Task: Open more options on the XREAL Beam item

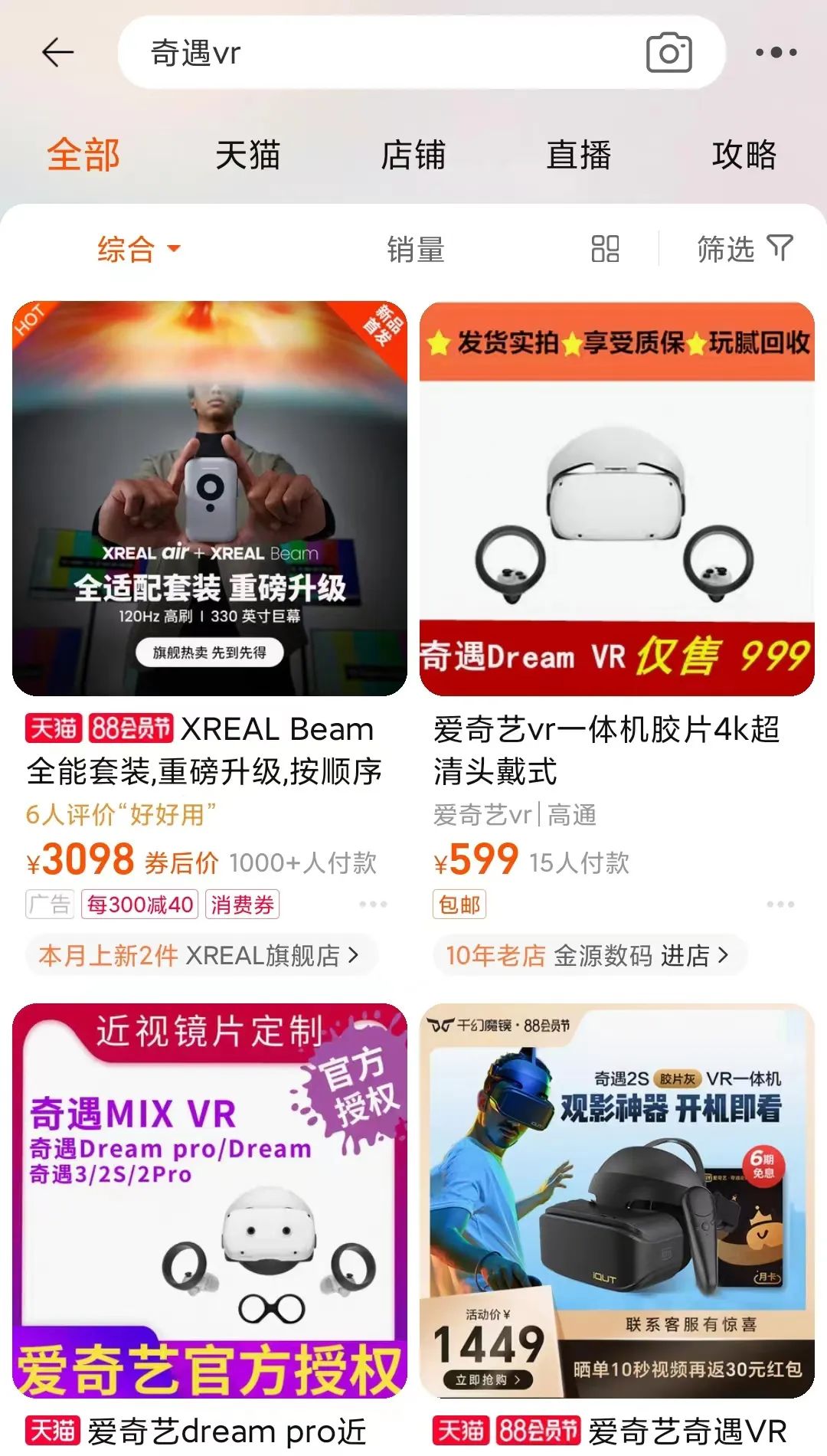Action: click(x=373, y=905)
